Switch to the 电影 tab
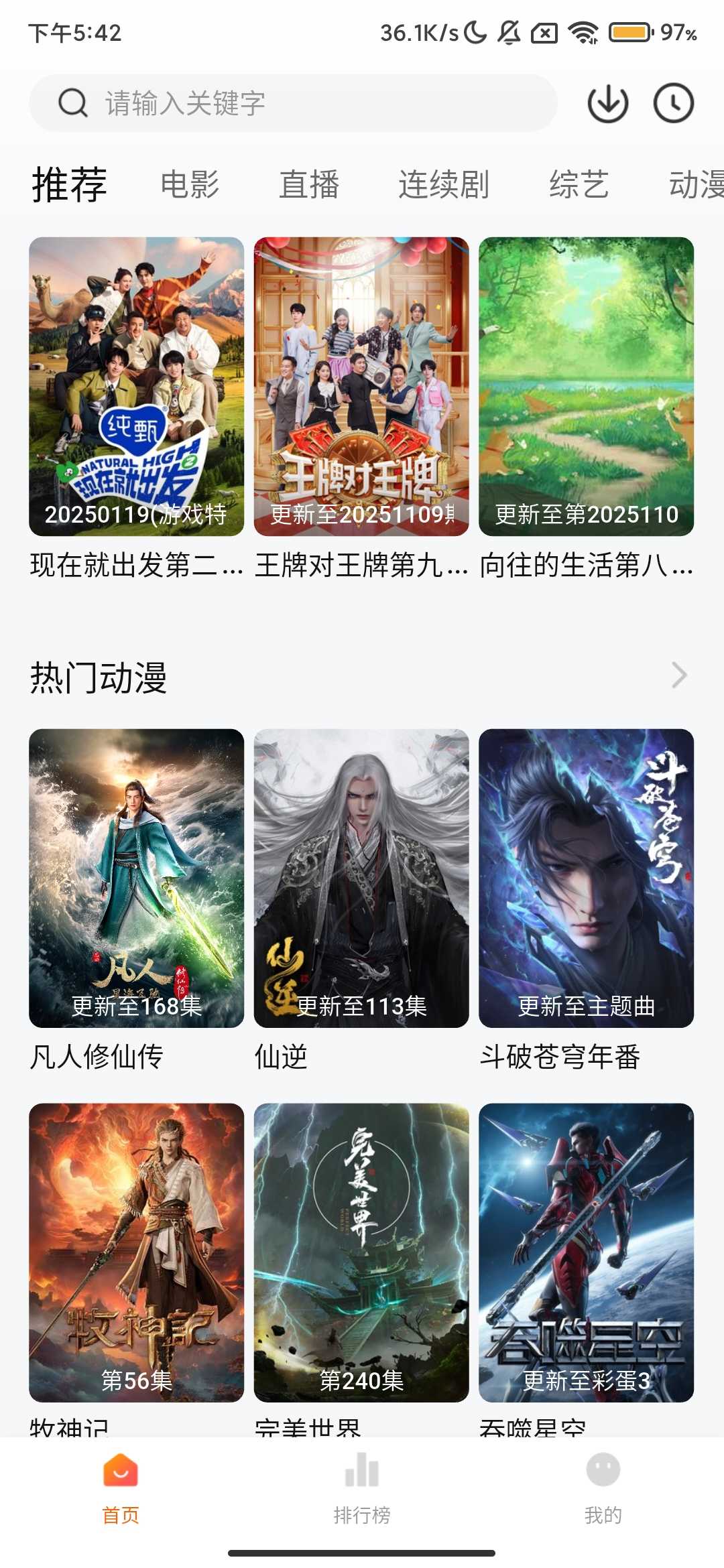This screenshot has height=1568, width=724. pyautogui.click(x=190, y=184)
